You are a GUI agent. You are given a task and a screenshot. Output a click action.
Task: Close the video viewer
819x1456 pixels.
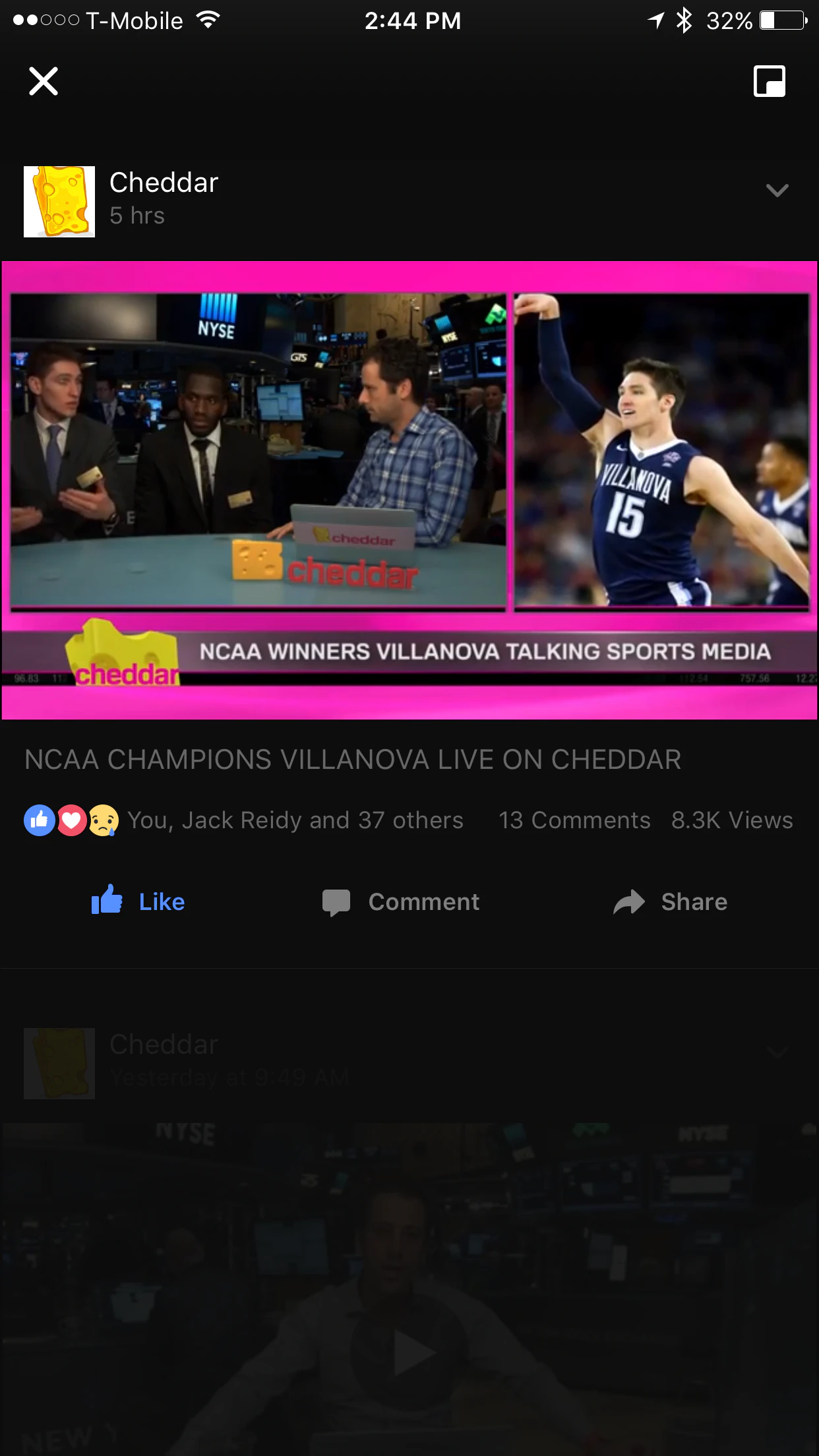click(x=44, y=82)
